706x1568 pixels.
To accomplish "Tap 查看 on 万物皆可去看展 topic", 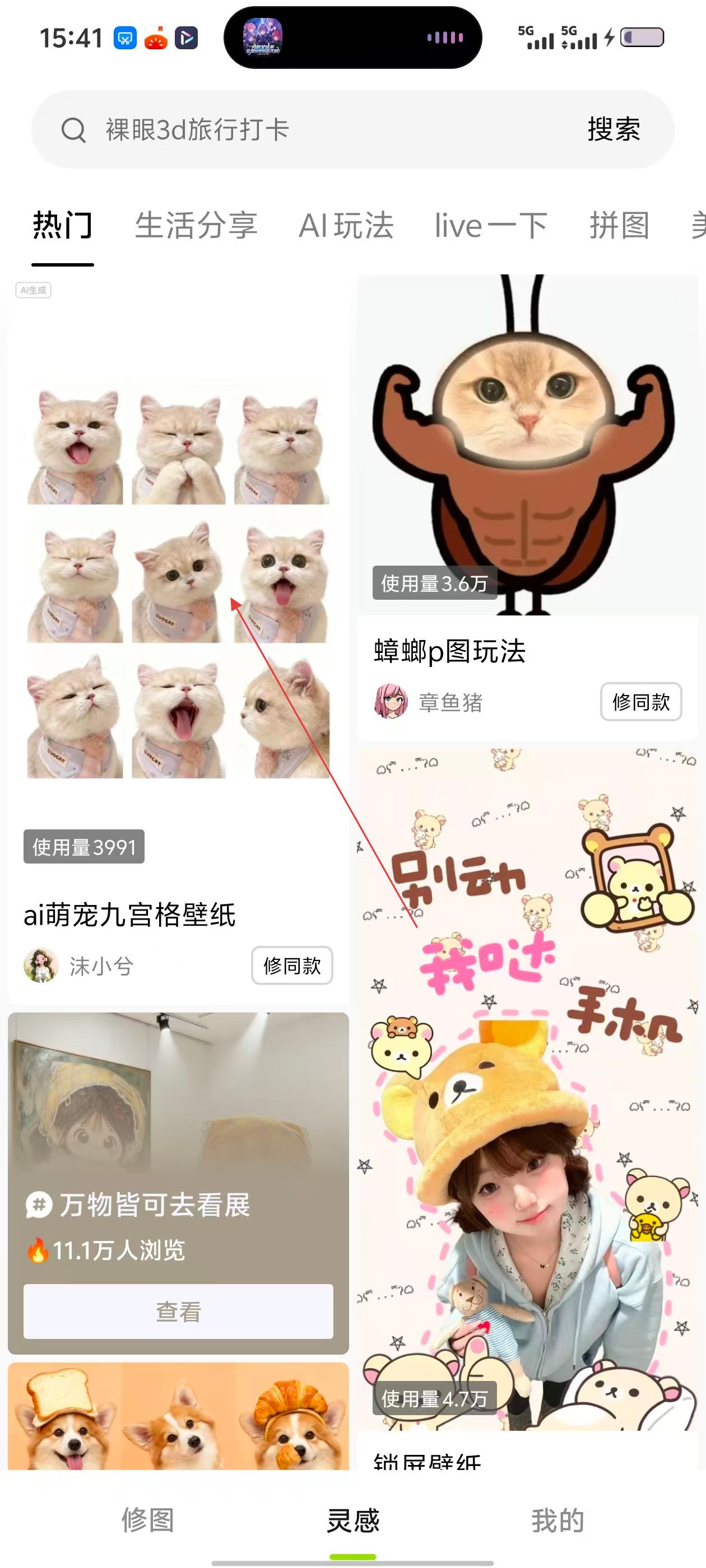I will tap(178, 1311).
